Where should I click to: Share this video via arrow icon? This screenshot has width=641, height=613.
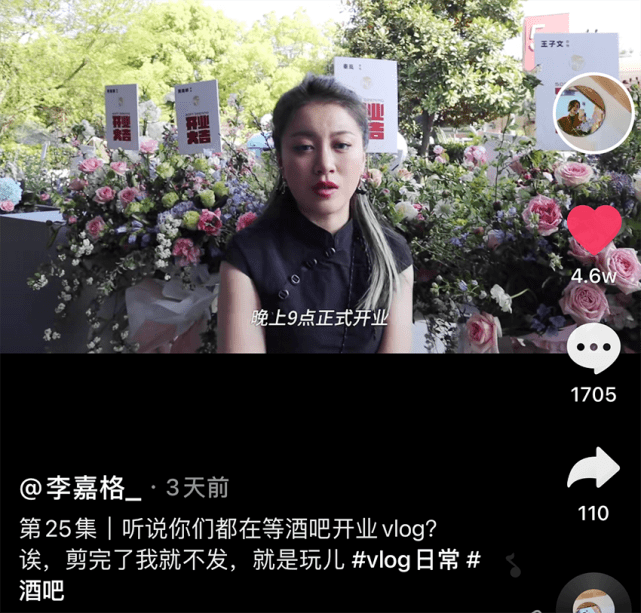[x=593, y=470]
